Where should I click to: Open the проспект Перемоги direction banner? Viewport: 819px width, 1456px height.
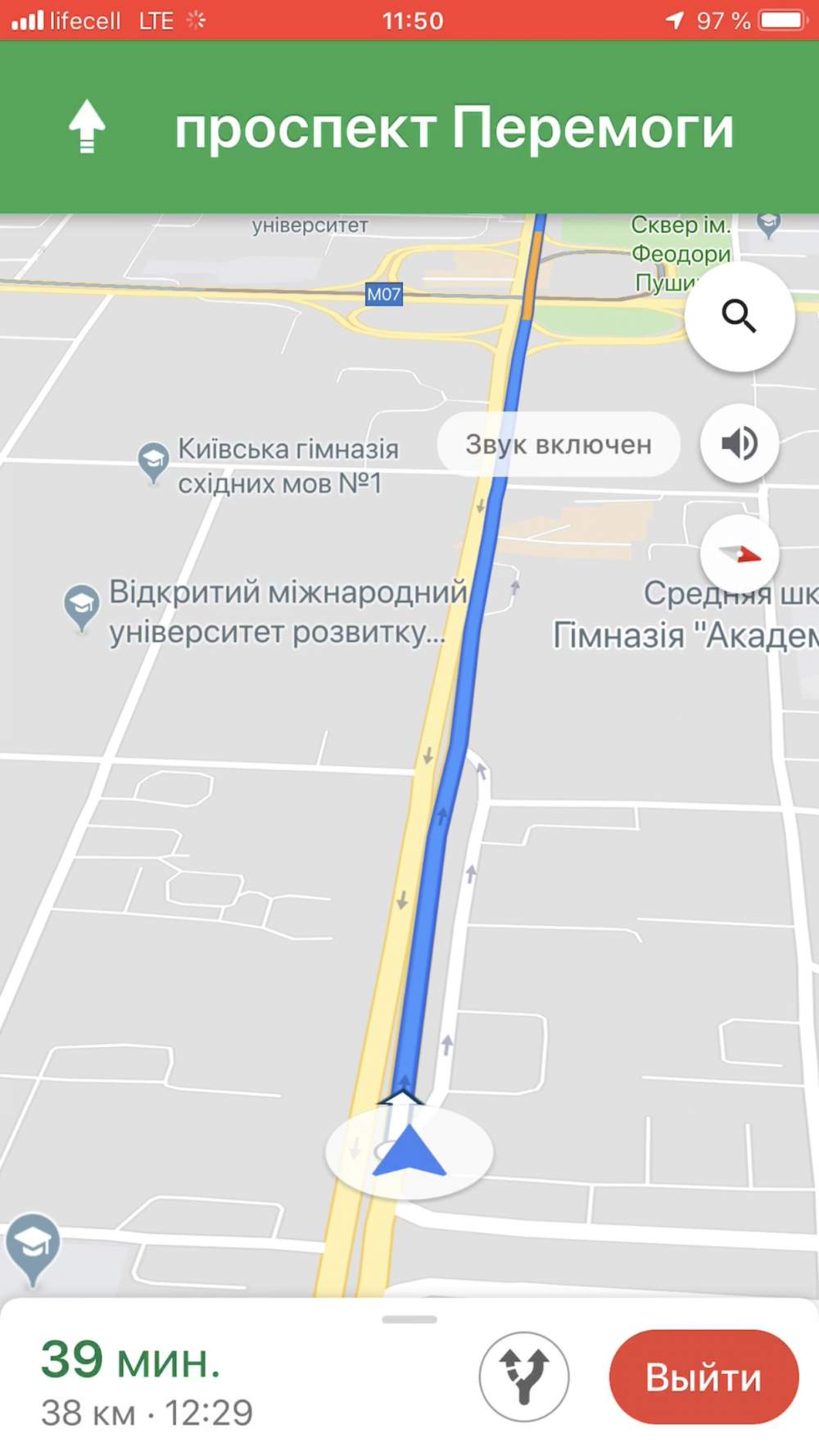click(409, 127)
